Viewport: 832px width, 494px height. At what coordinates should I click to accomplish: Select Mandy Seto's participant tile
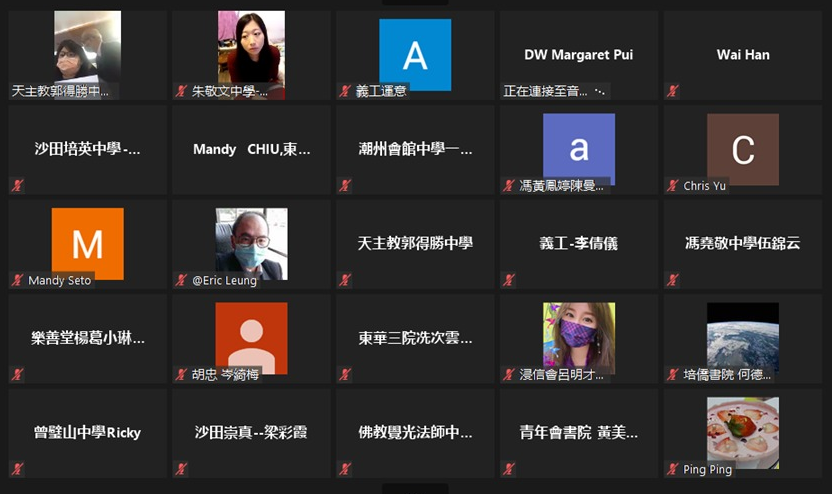pyautogui.click(x=88, y=243)
